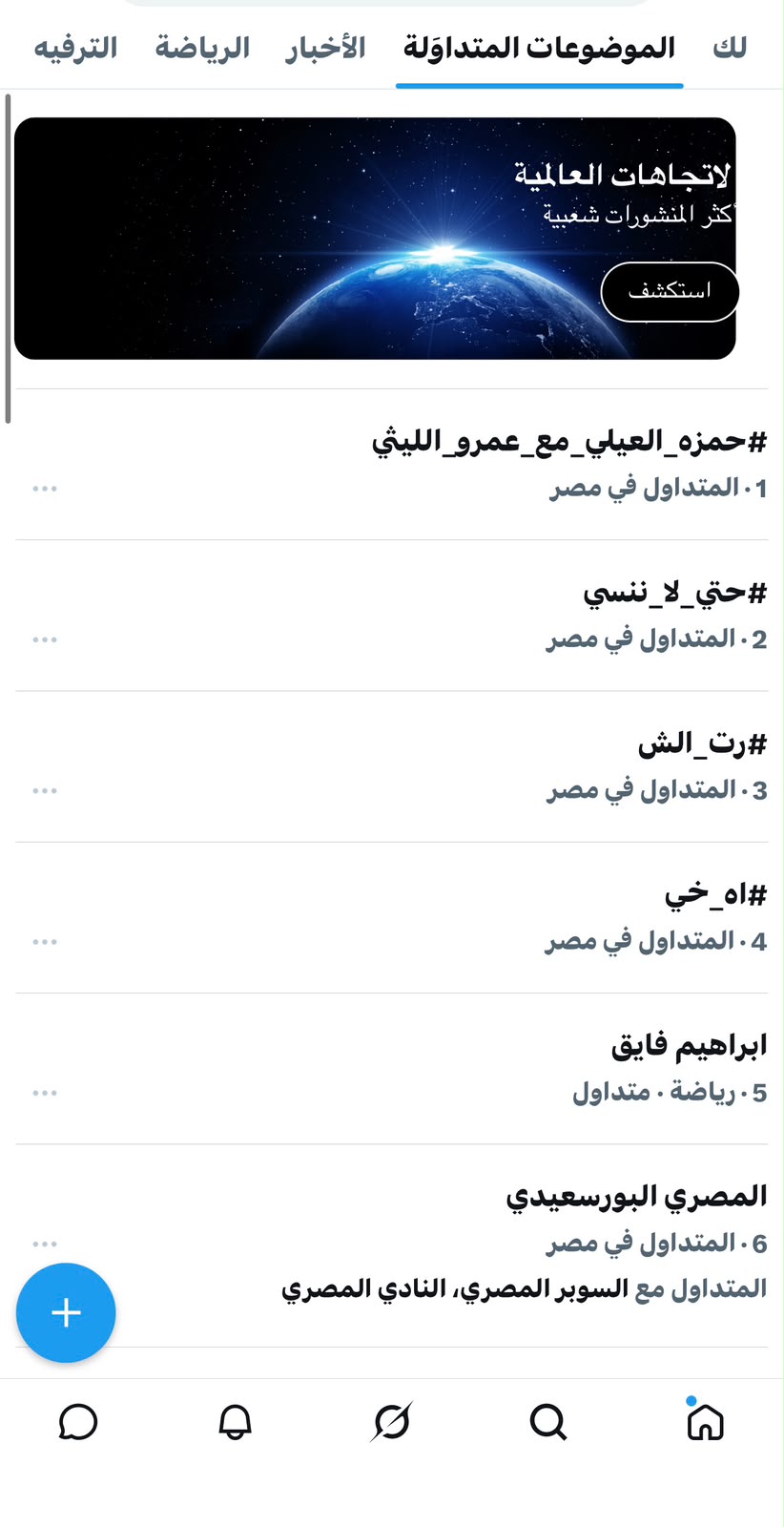784x1527 pixels.
Task: Compose a new post with the plus button
Action: click(x=66, y=1313)
